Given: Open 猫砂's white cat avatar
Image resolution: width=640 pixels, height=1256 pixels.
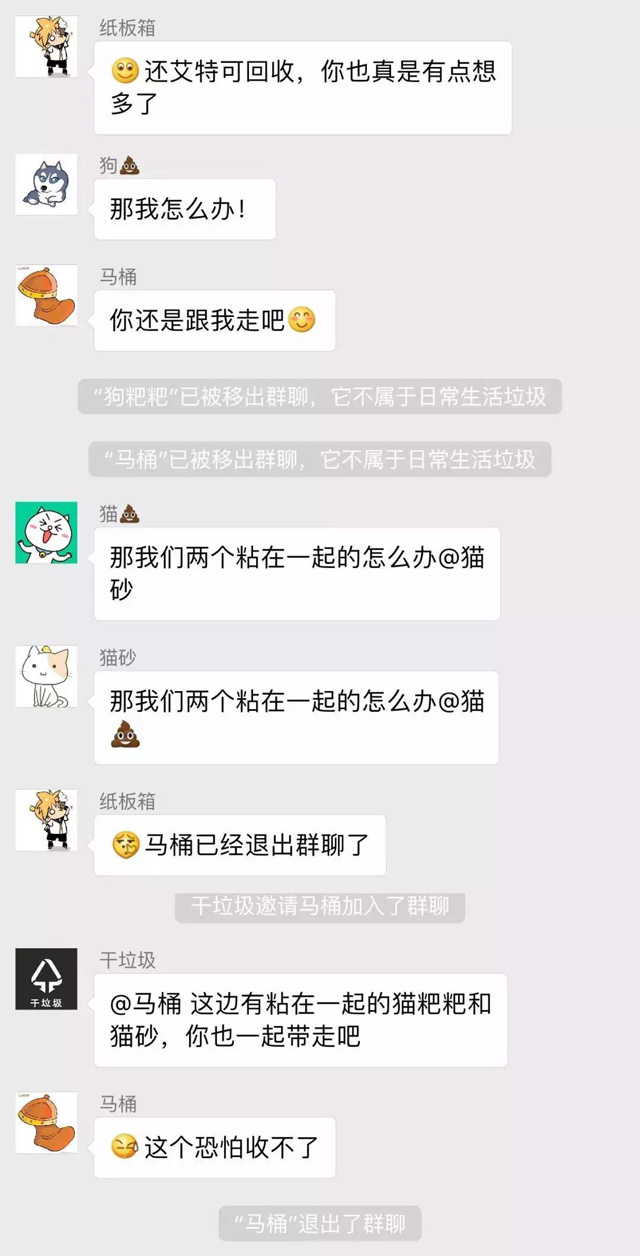Looking at the screenshot, I should [46, 676].
